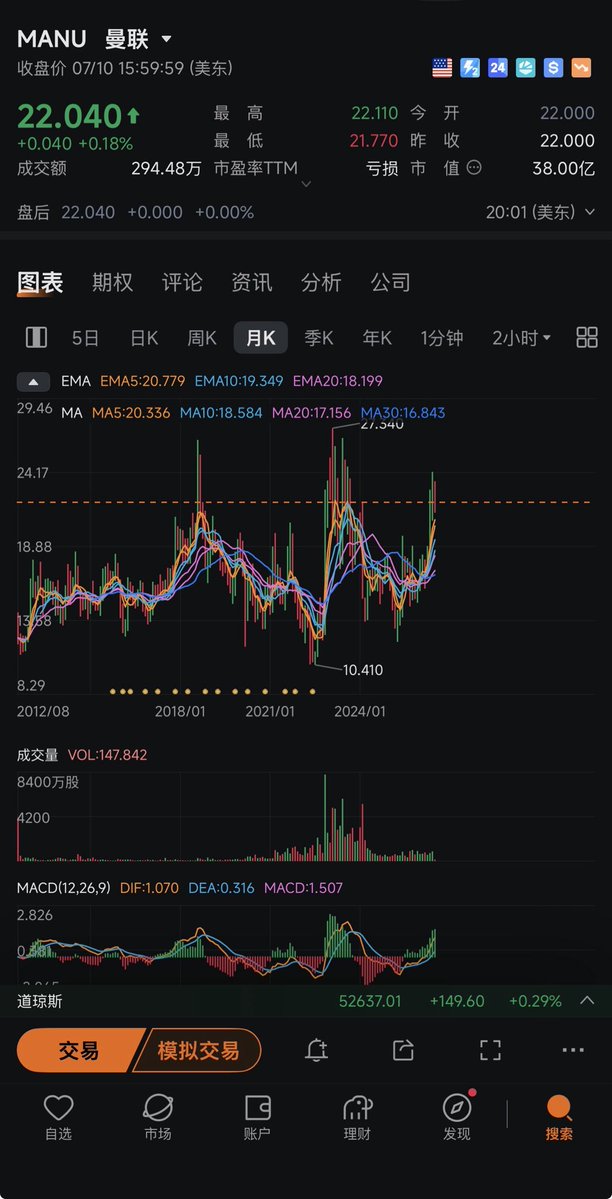Switch to the 评论 tab
This screenshot has width=612, height=1199.
(x=182, y=282)
